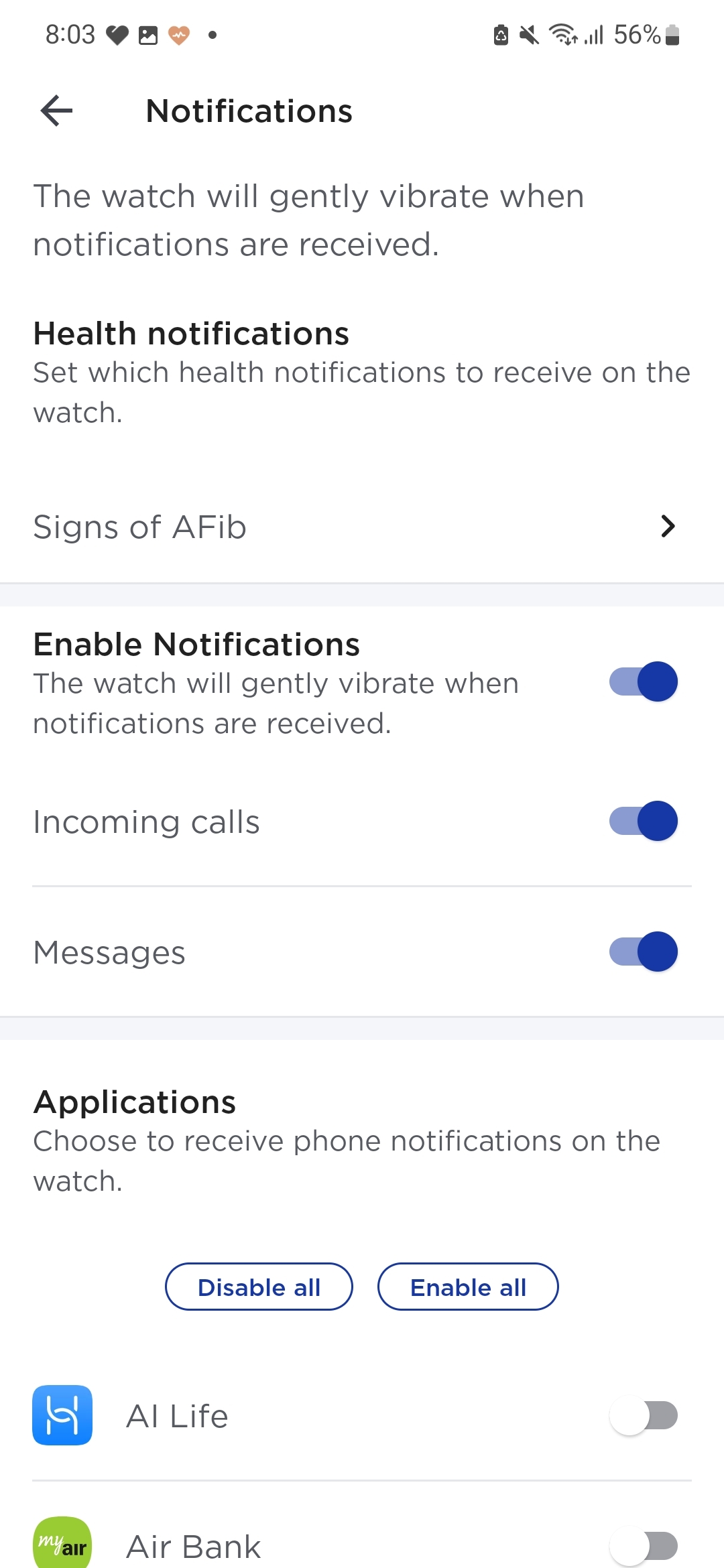
Task: Turn on Air Bank notifications
Action: 643,1547
